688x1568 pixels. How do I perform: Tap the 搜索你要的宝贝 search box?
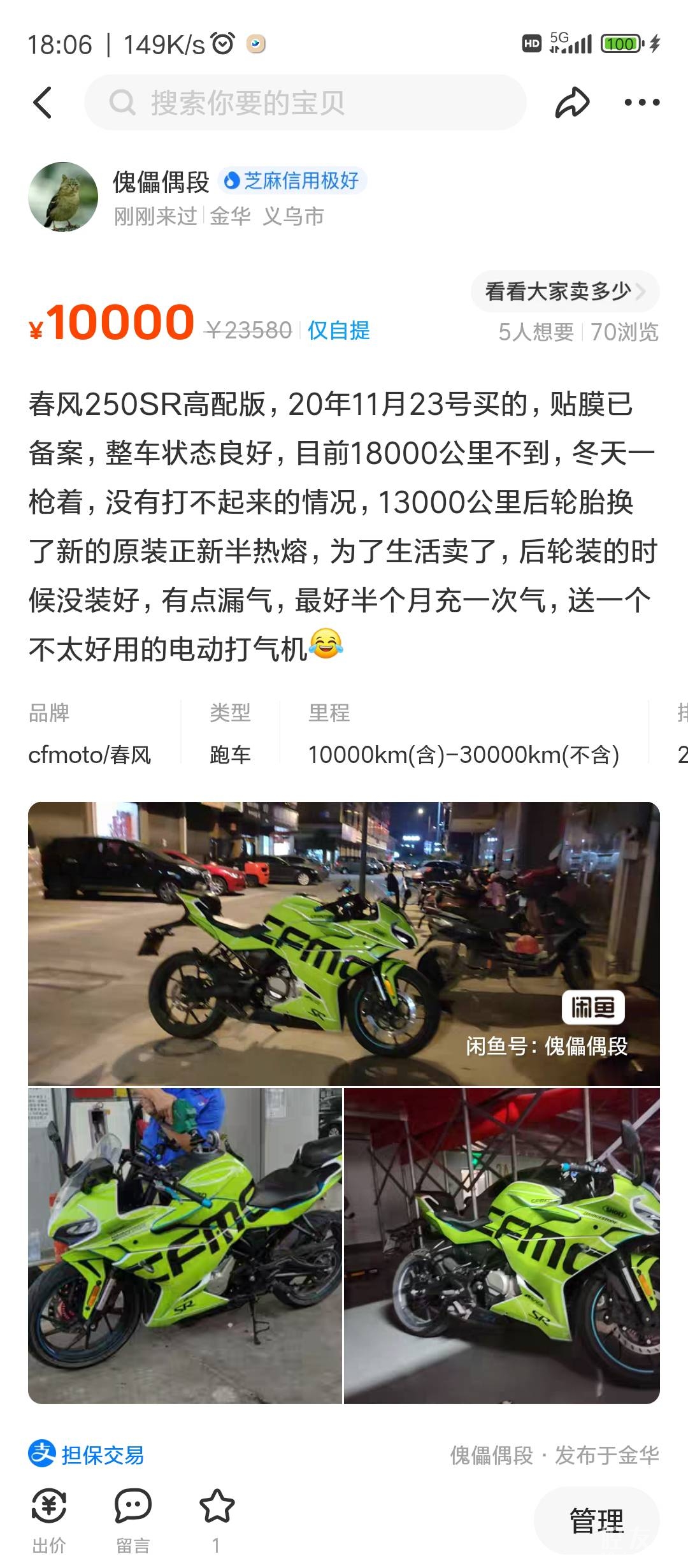(x=306, y=103)
